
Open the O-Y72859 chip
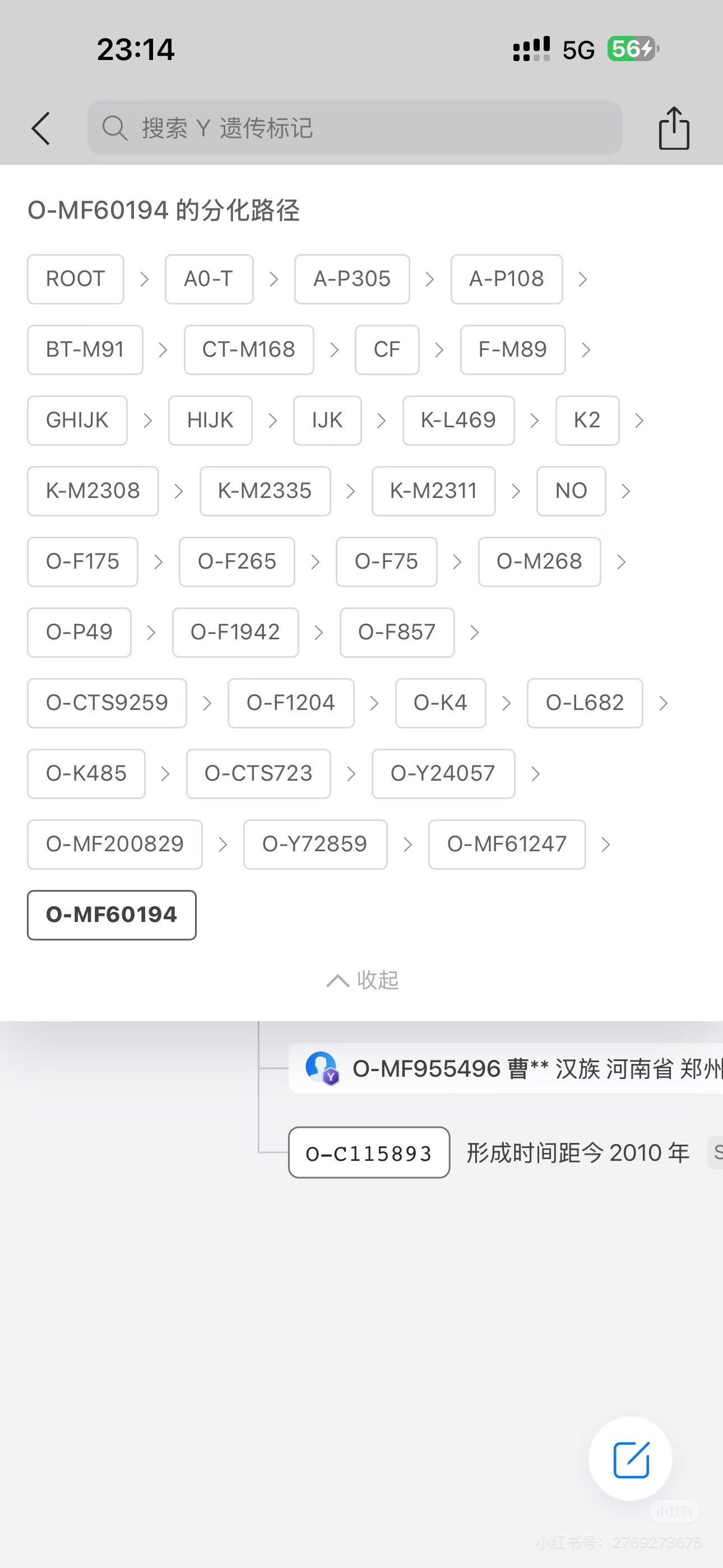point(315,844)
